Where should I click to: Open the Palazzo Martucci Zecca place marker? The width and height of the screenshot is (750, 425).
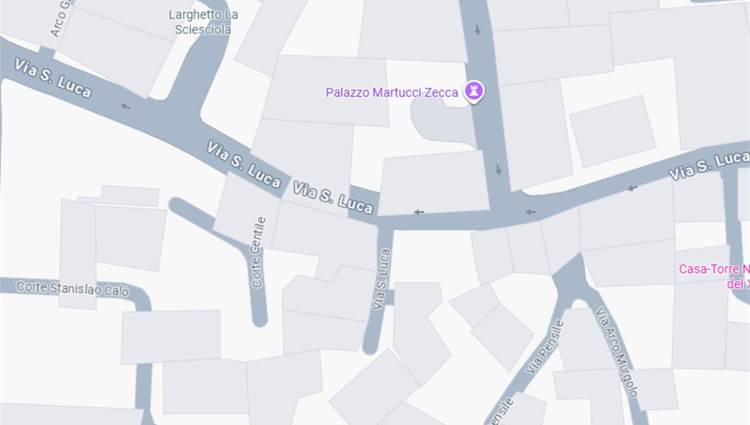click(475, 93)
